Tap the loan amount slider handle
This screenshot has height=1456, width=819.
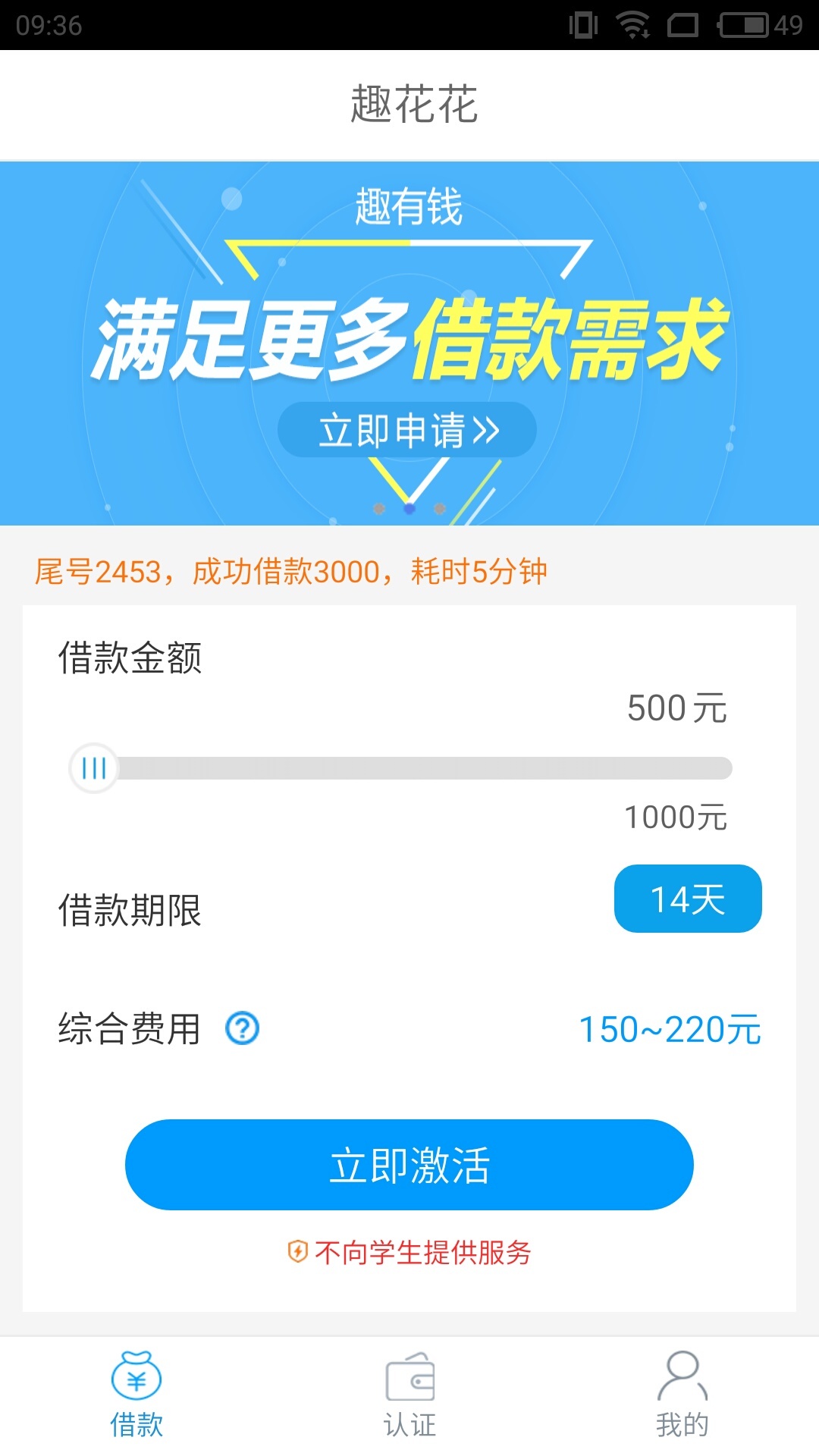point(94,768)
